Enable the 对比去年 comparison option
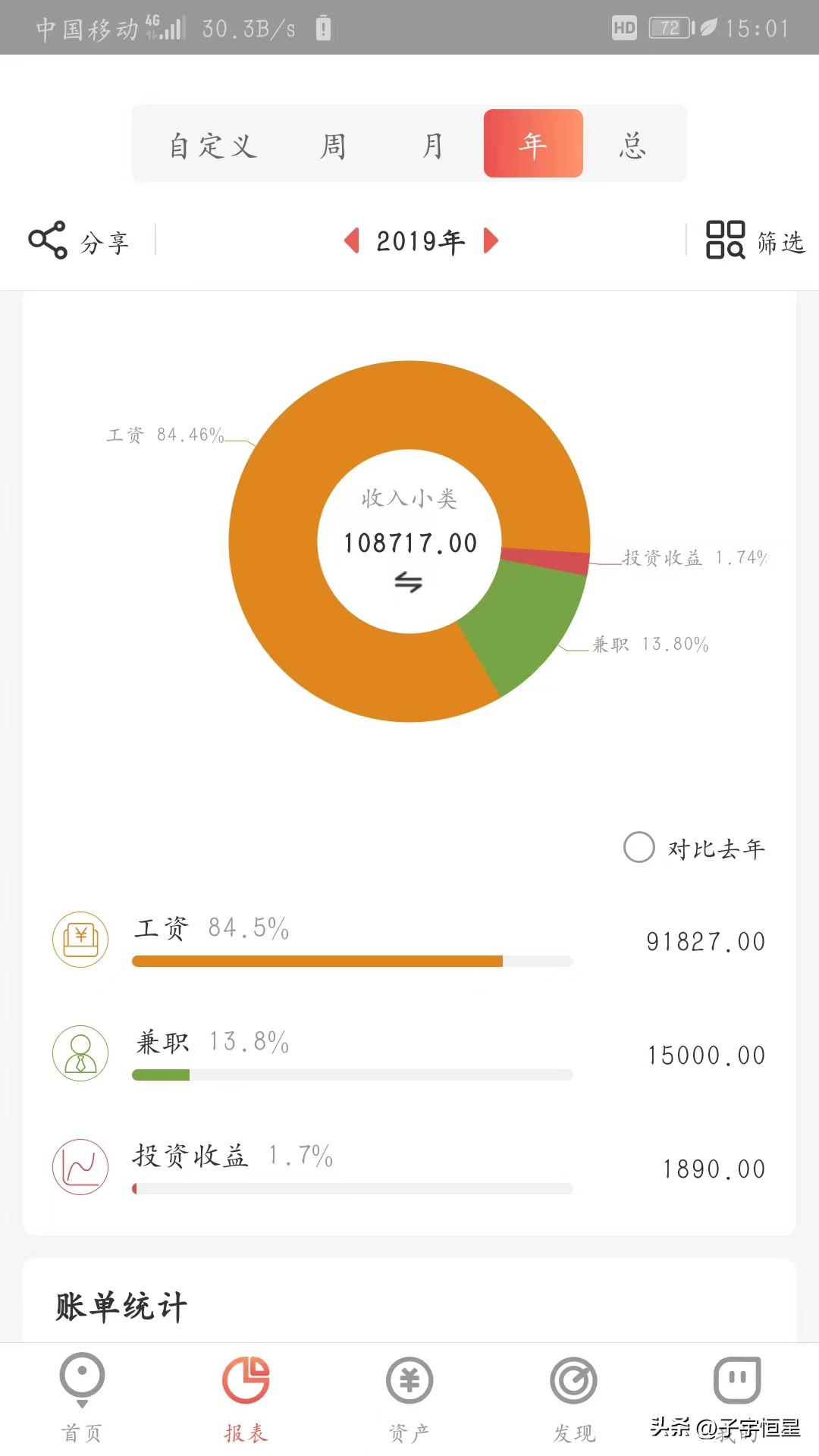Screen dimensions: 819x1456 click(x=639, y=849)
